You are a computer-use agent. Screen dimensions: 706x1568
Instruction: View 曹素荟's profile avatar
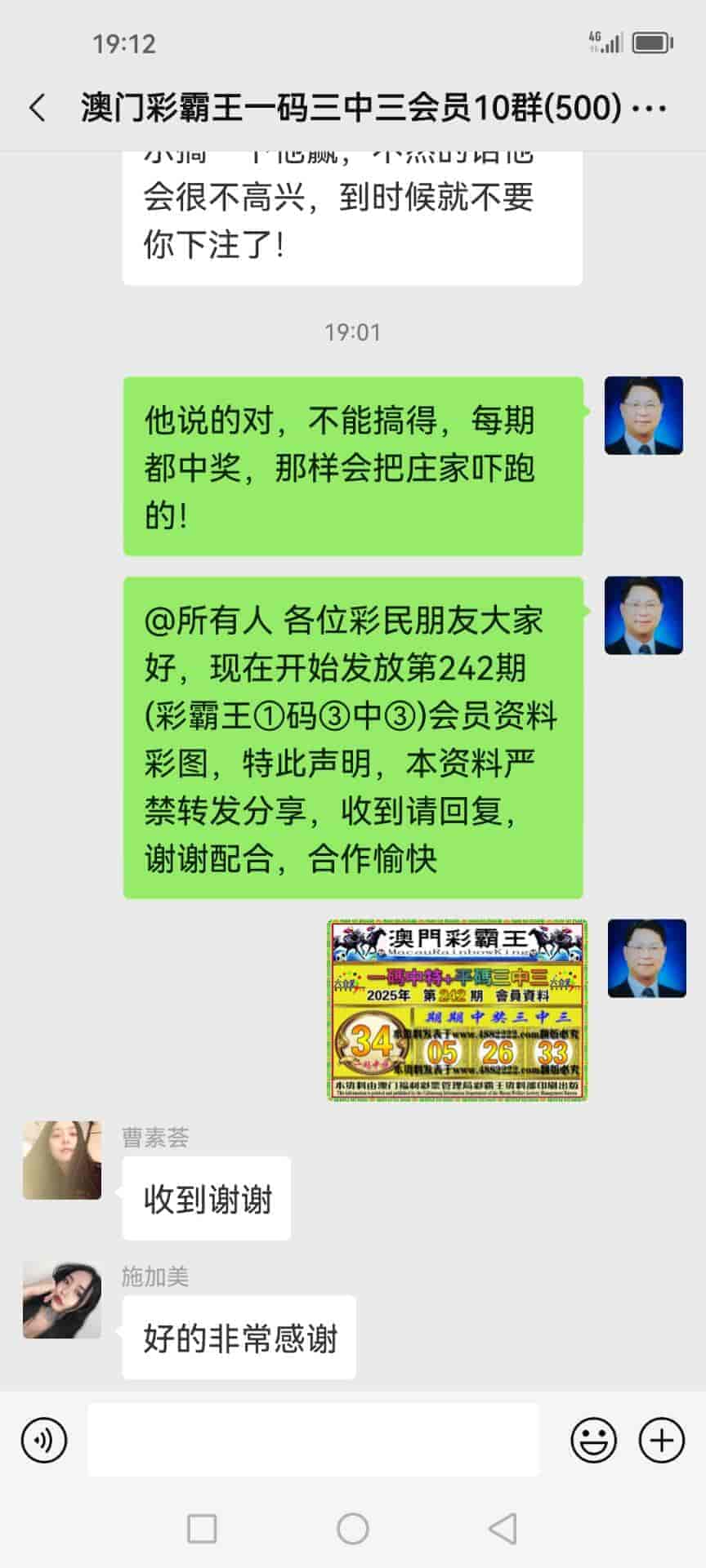(x=62, y=1160)
